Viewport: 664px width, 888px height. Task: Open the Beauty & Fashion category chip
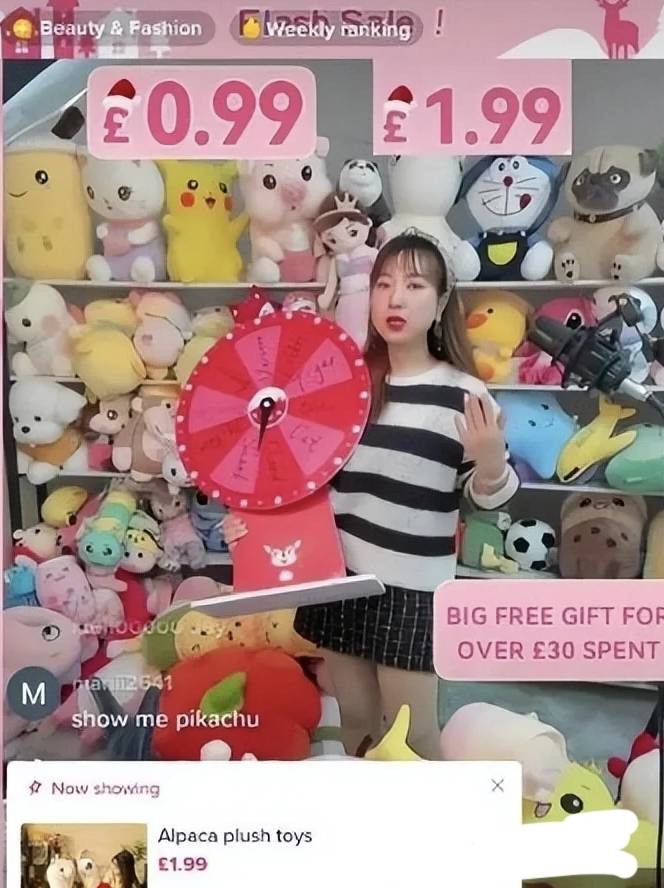pyautogui.click(x=108, y=28)
